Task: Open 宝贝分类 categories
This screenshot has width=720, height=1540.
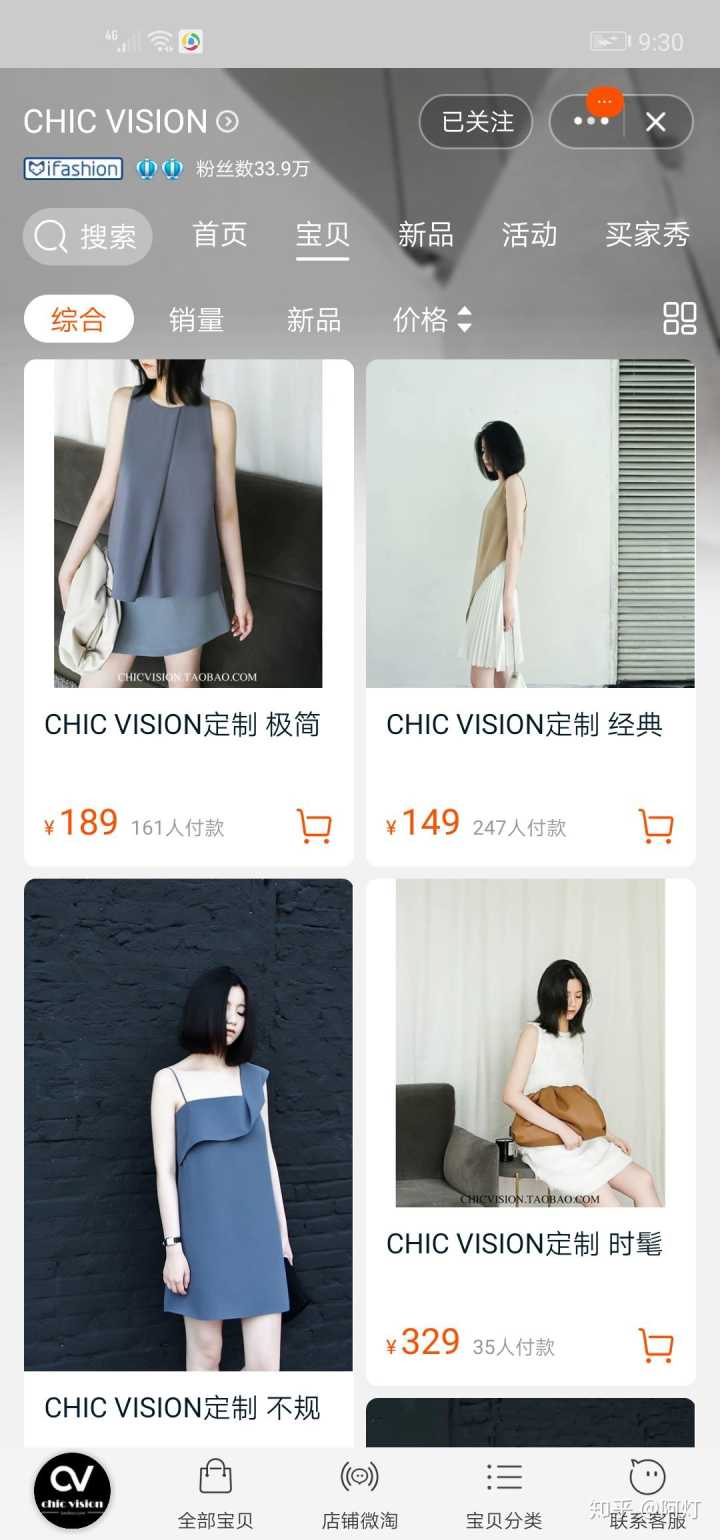Action: 504,1494
